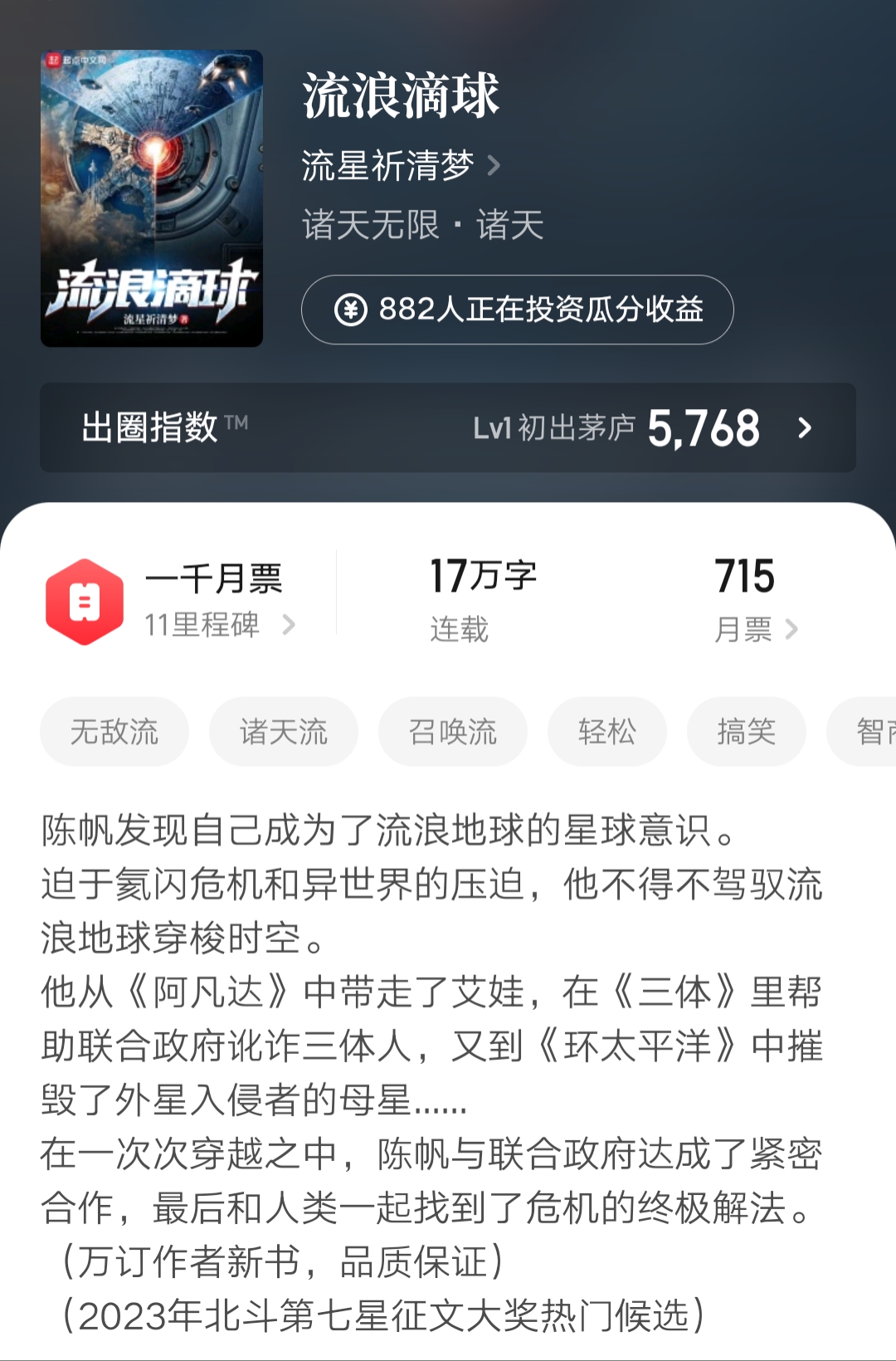Tap the 召唤流 tag chip
Image resolution: width=896 pixels, height=1361 pixels.
(x=453, y=731)
